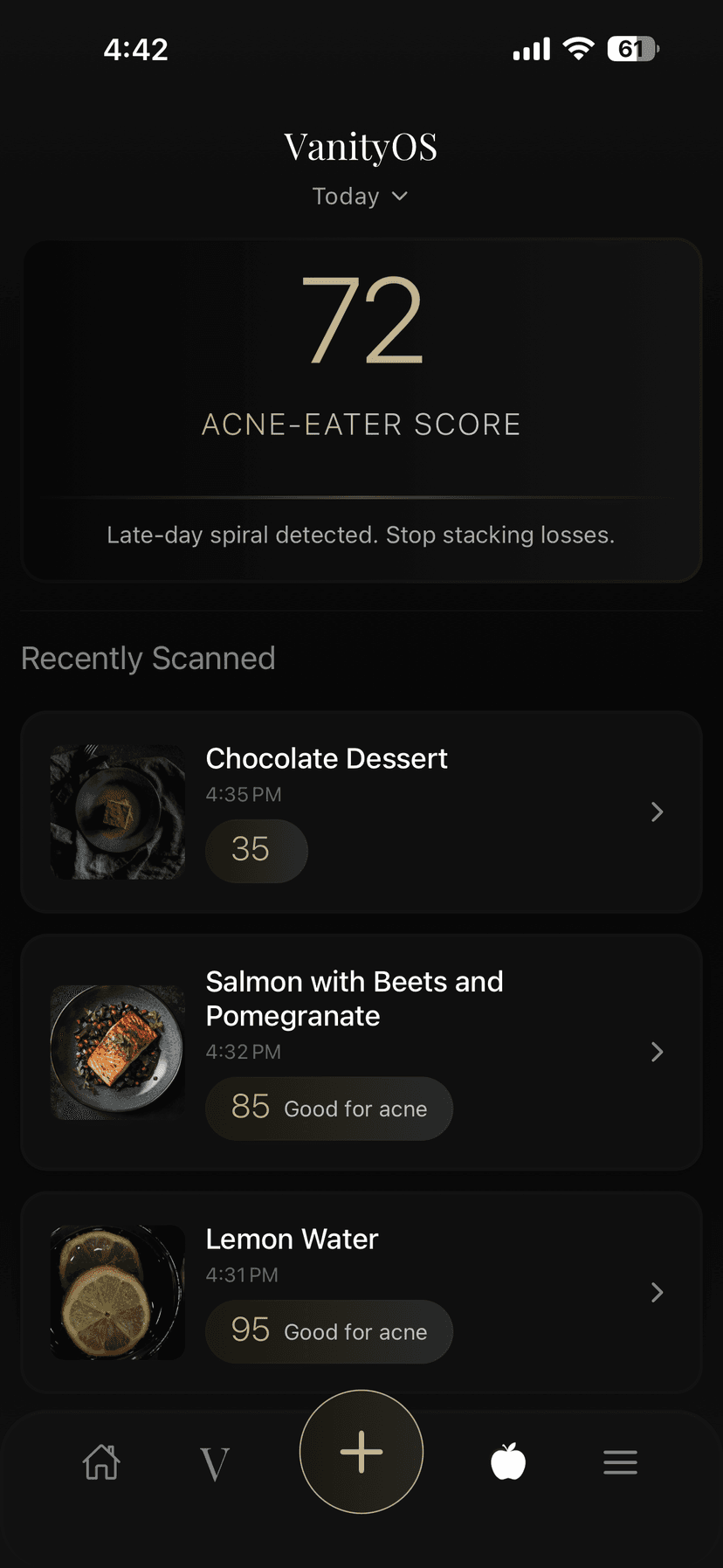Open the hamburger menu icon
The image size is (723, 1568).
(x=620, y=1462)
